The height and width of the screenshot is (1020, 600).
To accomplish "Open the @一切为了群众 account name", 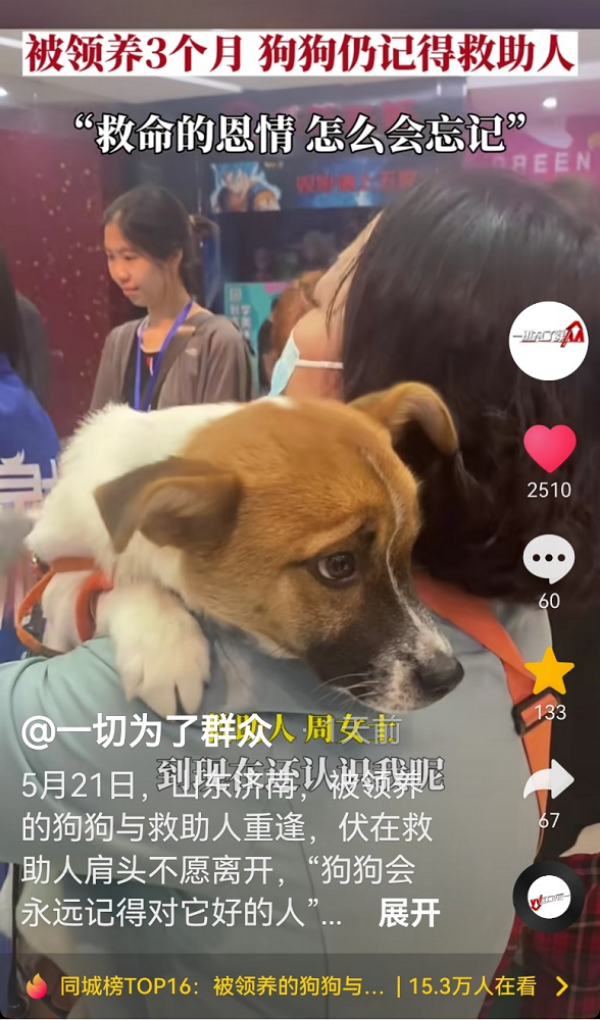I will (147, 732).
